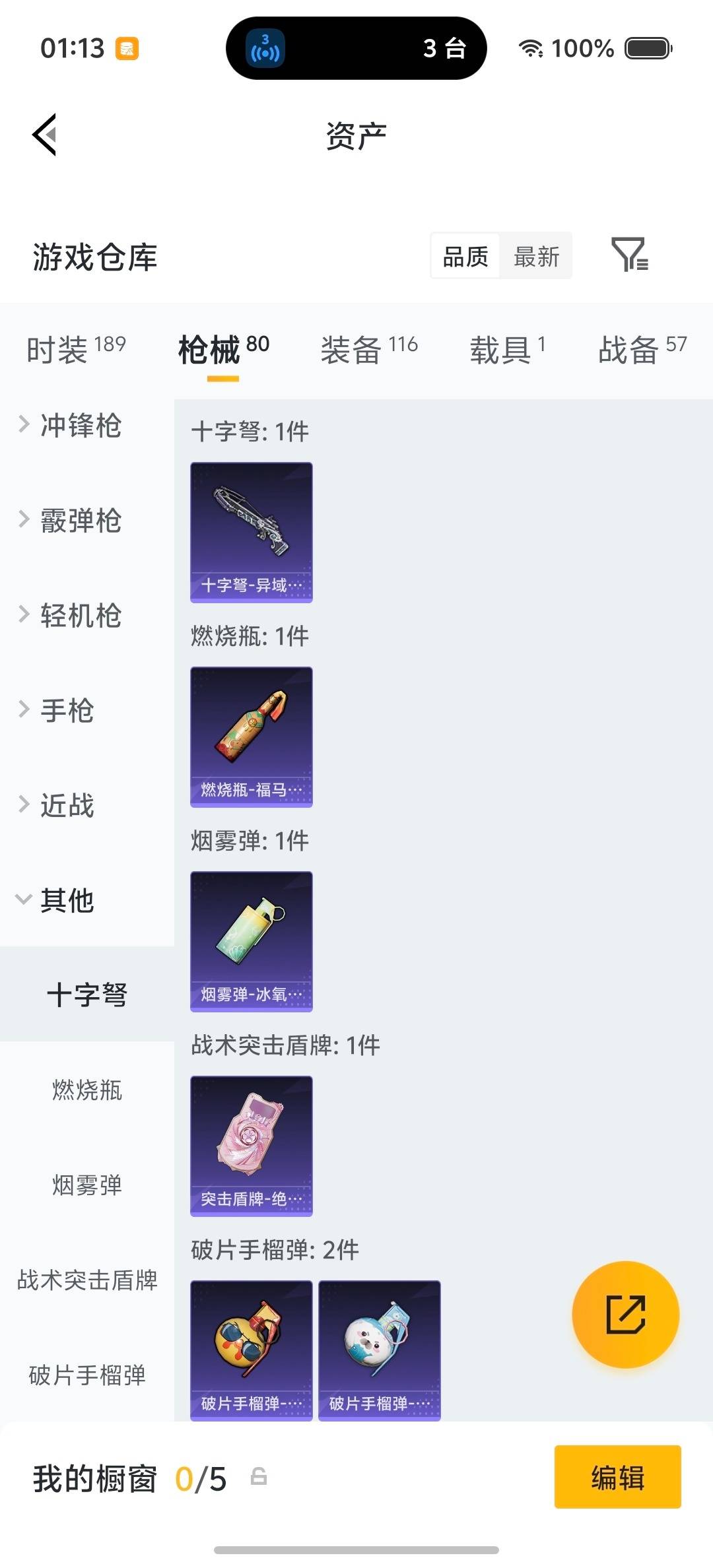
Task: Switch sorting to 品质 quality mode
Action: click(x=465, y=255)
